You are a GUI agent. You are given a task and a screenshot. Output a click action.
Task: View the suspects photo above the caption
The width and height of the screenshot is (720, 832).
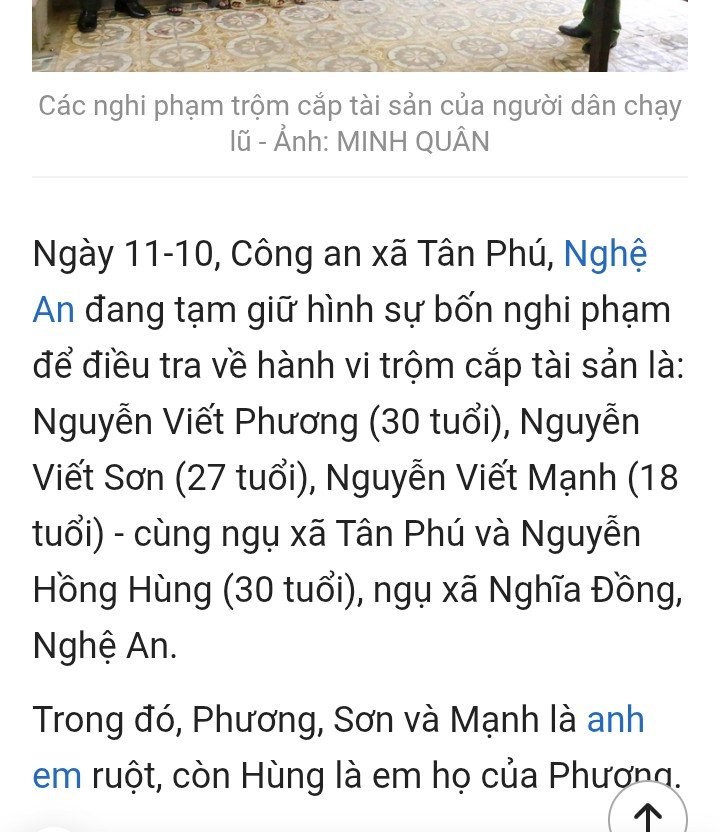[360, 35]
